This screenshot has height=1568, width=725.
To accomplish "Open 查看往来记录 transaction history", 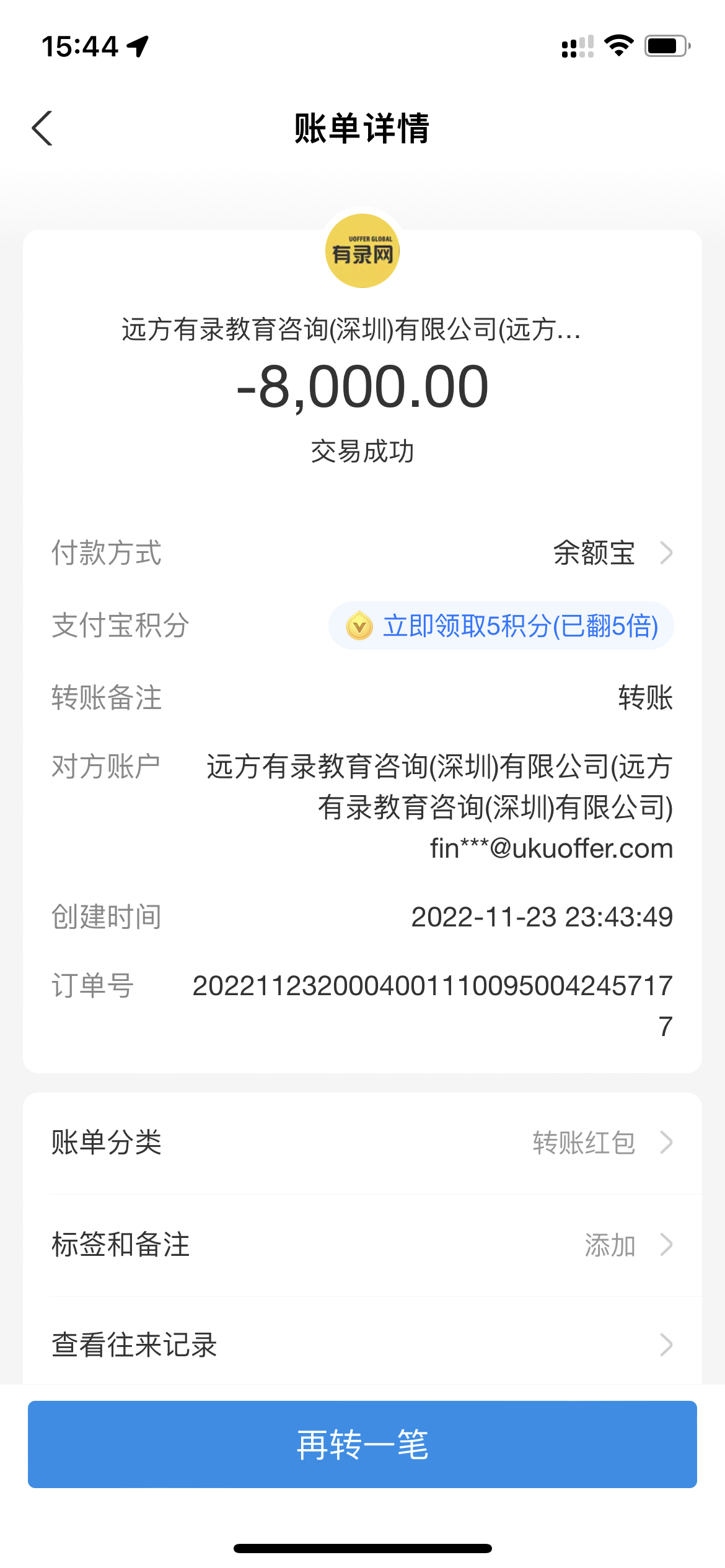I will point(362,1345).
